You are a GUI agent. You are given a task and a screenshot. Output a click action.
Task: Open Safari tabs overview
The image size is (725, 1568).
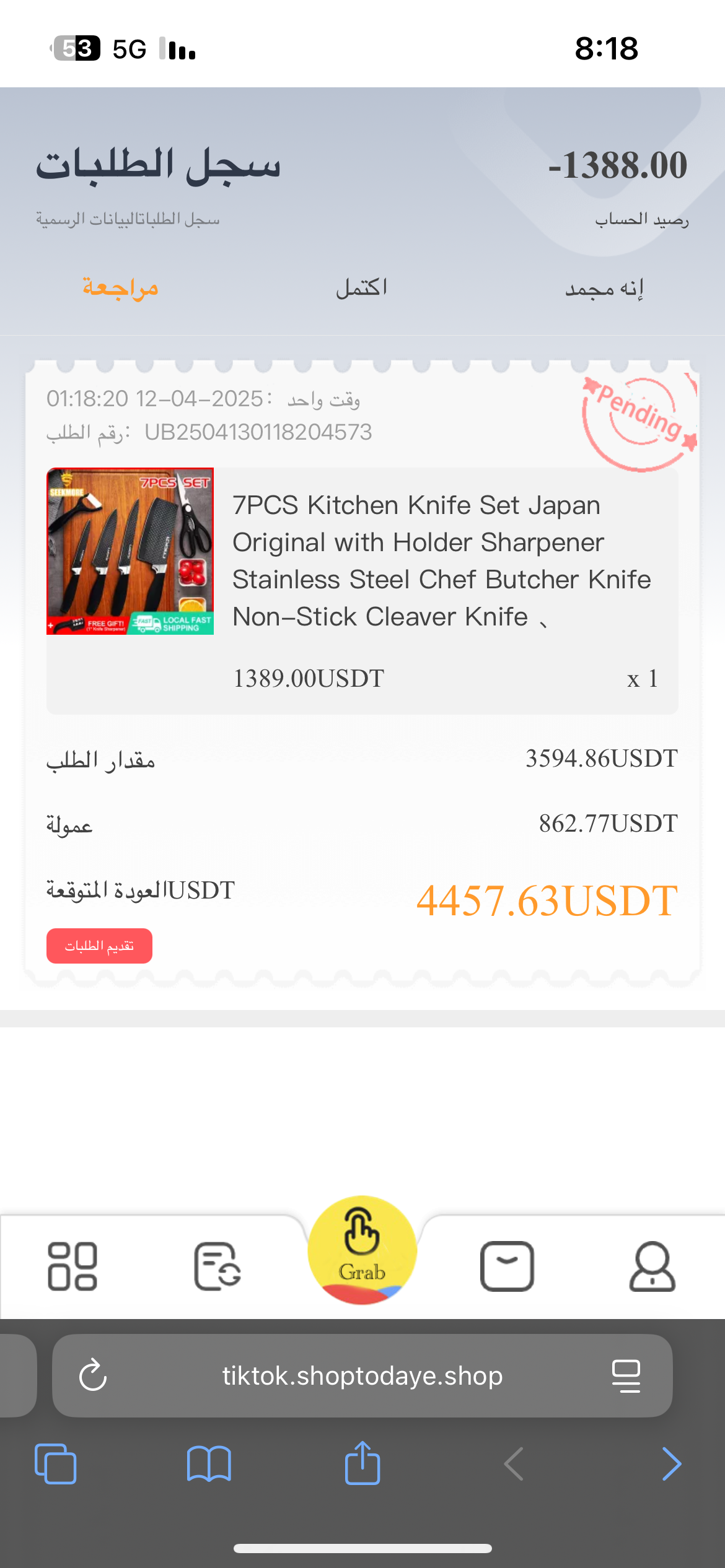[56, 1464]
